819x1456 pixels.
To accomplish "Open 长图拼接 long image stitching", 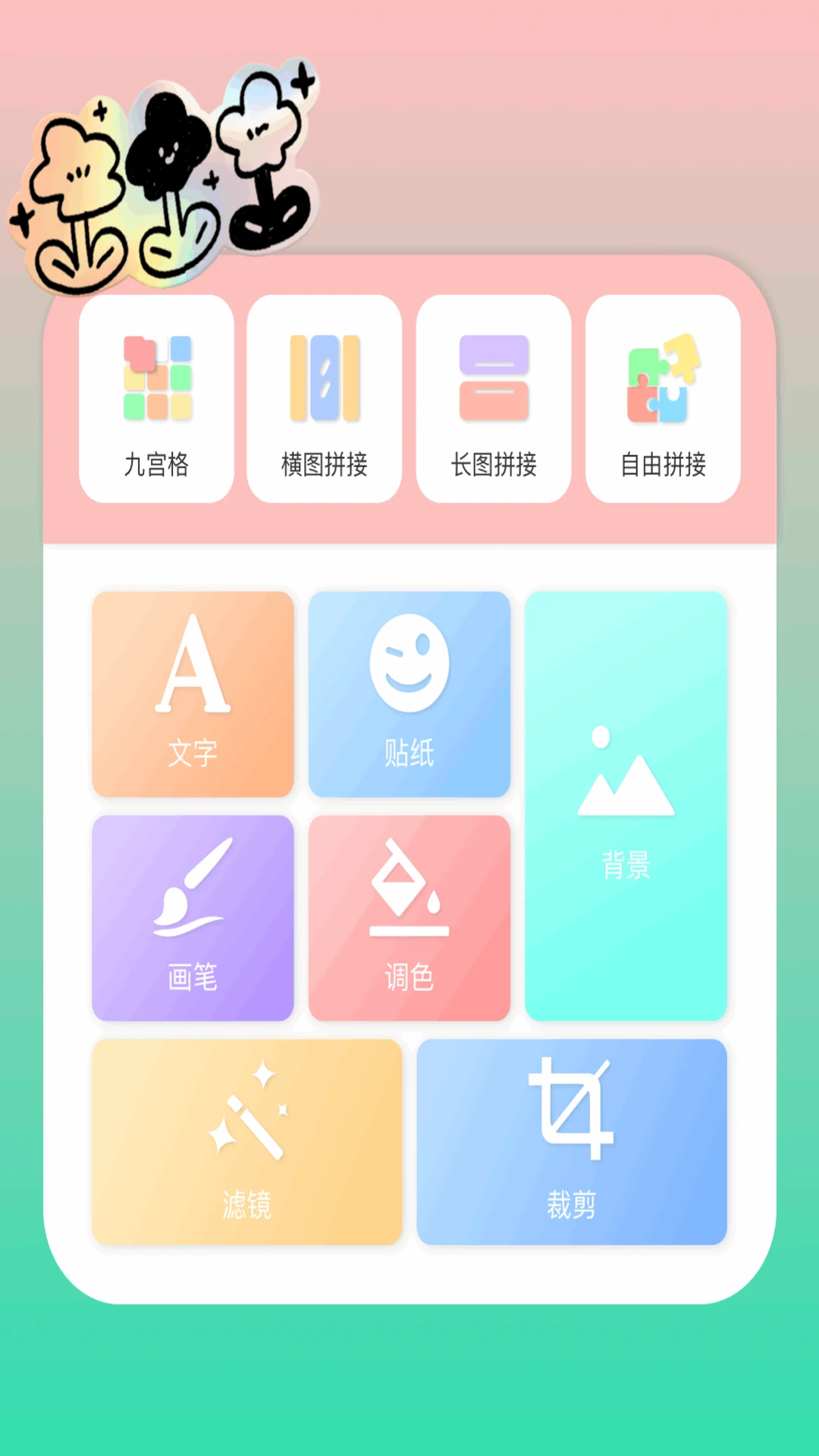I will pyautogui.click(x=494, y=399).
